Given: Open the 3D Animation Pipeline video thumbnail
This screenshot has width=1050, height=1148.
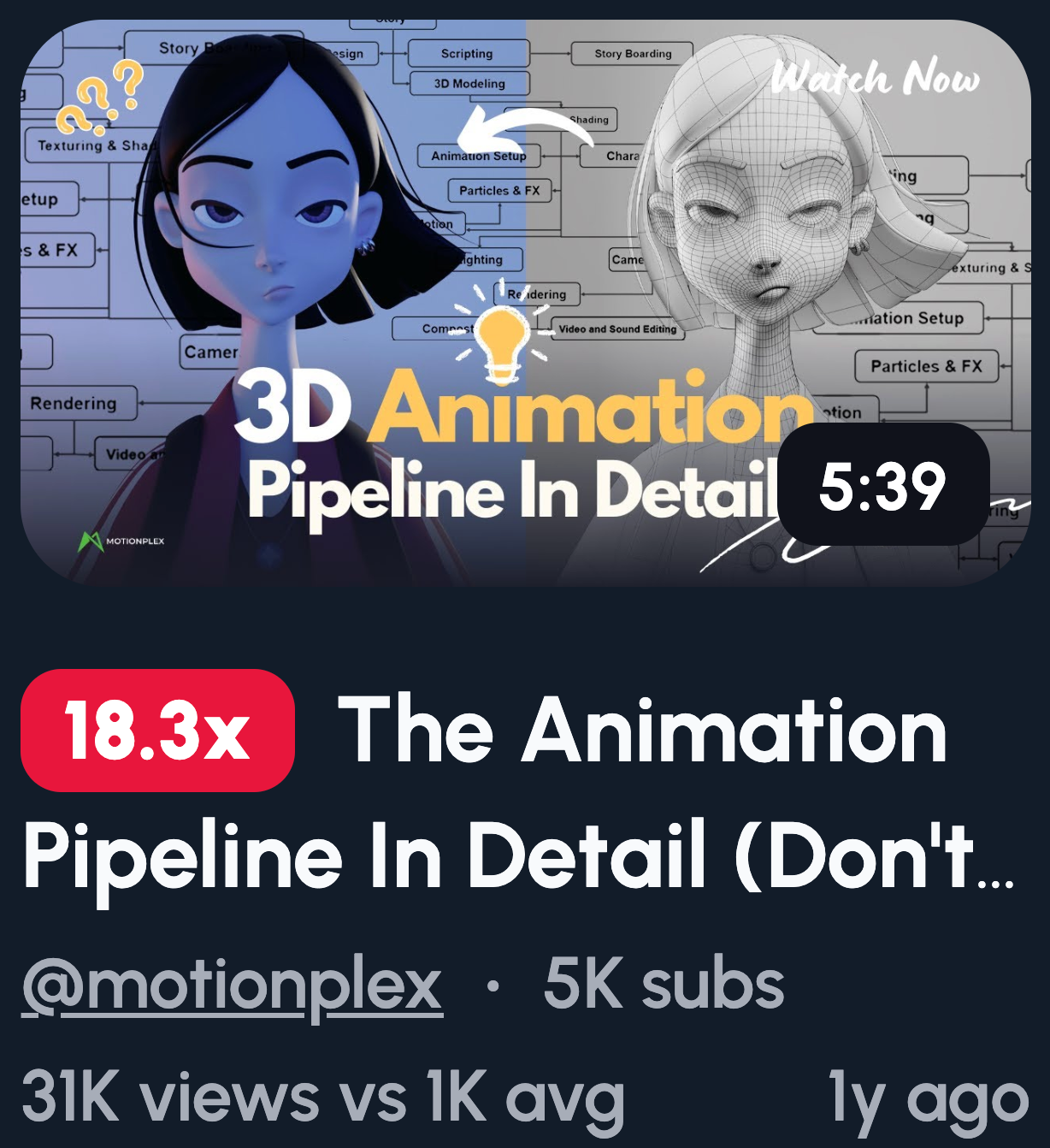Looking at the screenshot, I should 525,302.
